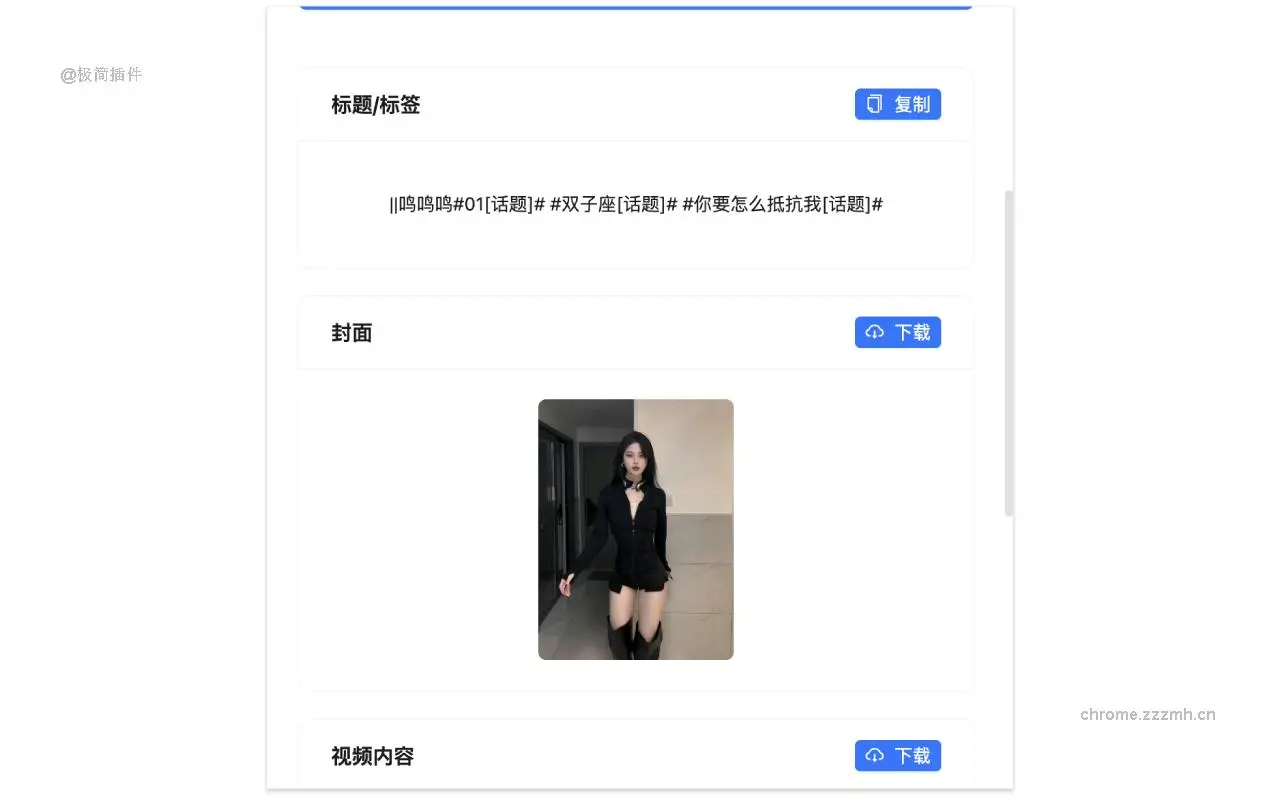Download the 视频内容 video

pyautogui.click(x=897, y=756)
